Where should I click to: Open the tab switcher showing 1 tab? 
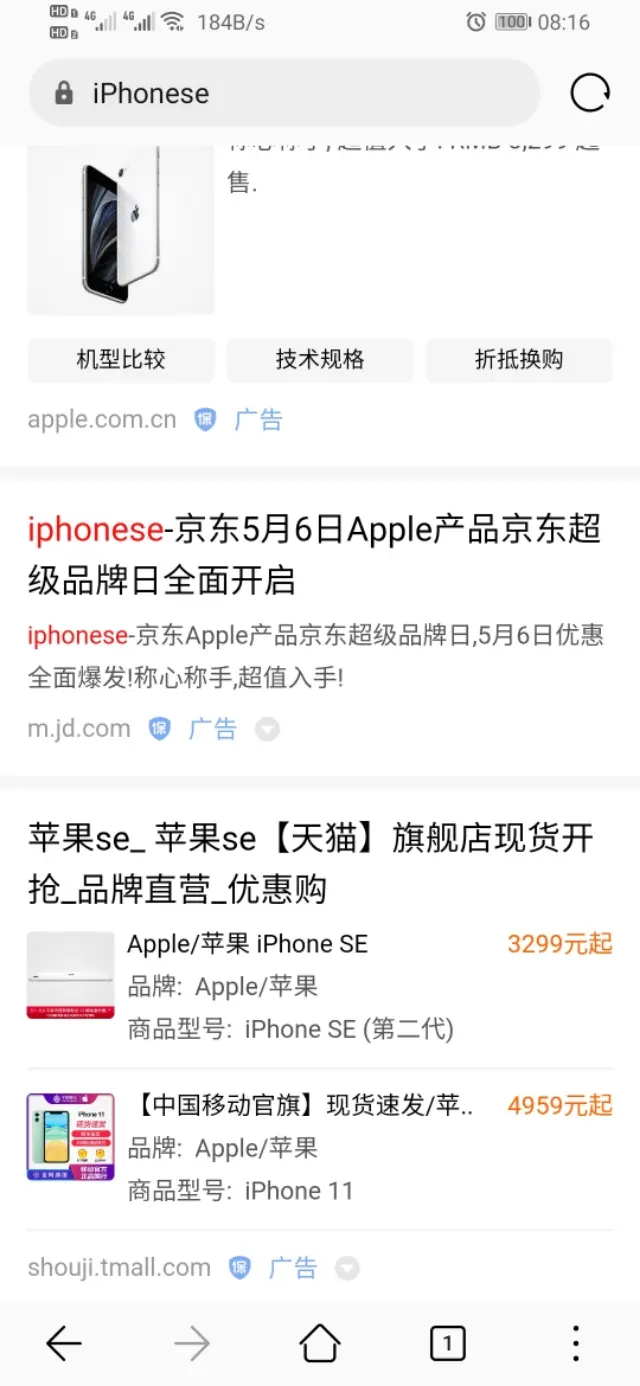[x=448, y=1344]
